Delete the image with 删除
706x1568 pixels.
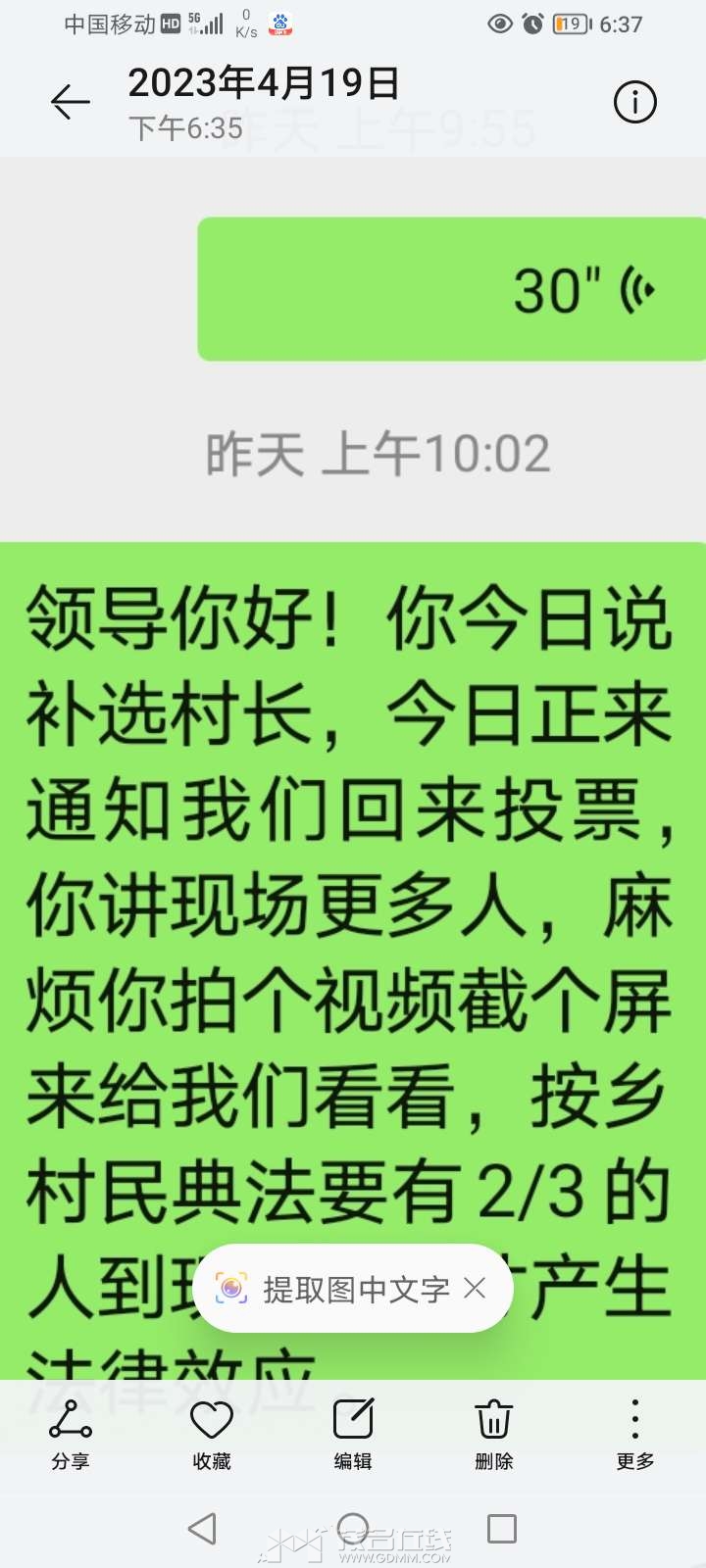point(494,1435)
